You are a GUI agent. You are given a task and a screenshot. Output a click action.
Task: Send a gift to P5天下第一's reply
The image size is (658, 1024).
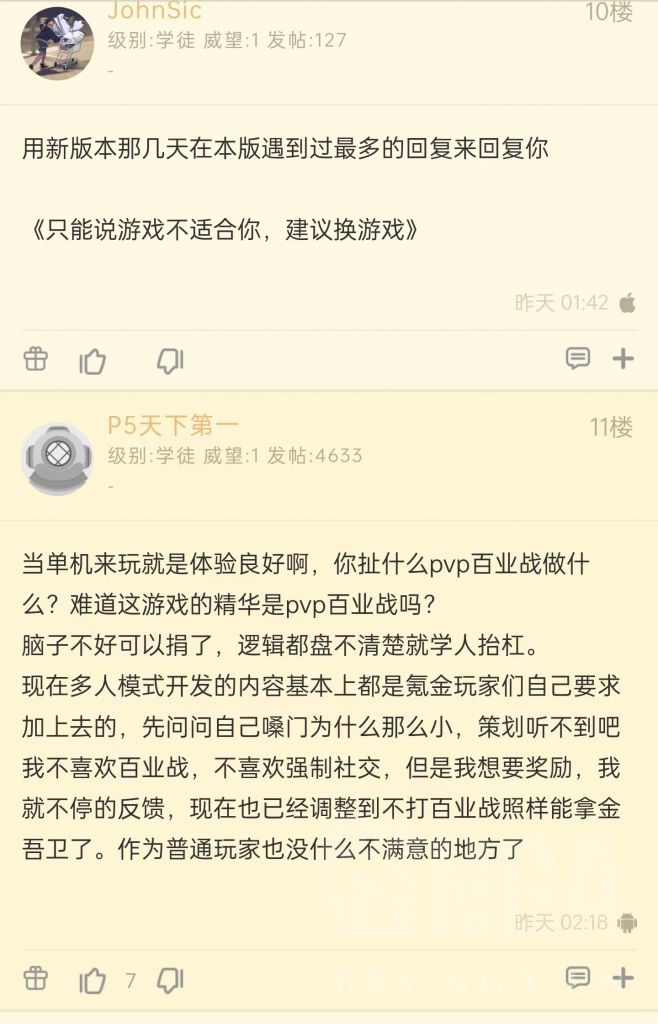click(36, 979)
